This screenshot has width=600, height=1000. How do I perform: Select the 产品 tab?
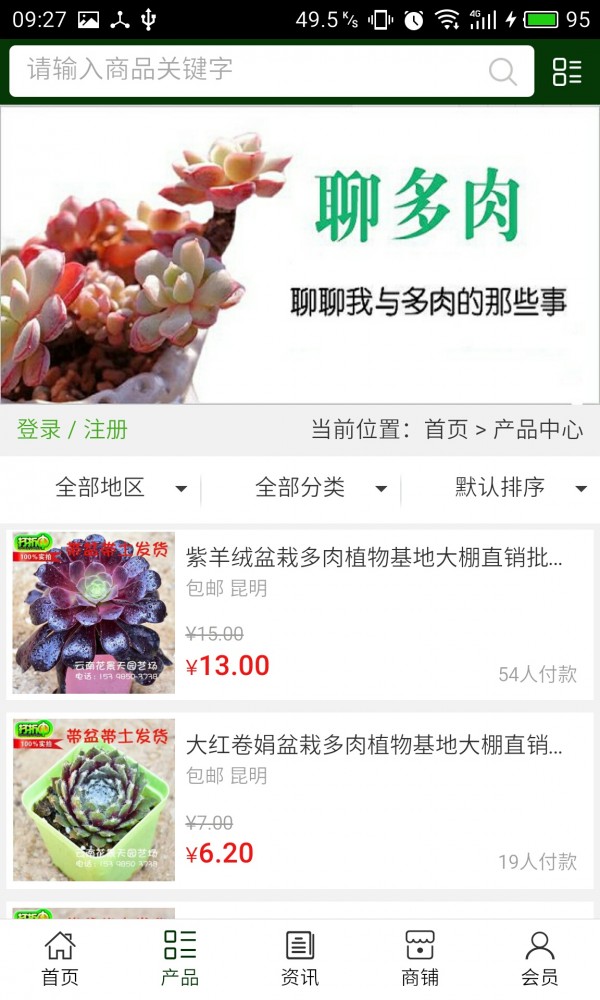[180, 958]
